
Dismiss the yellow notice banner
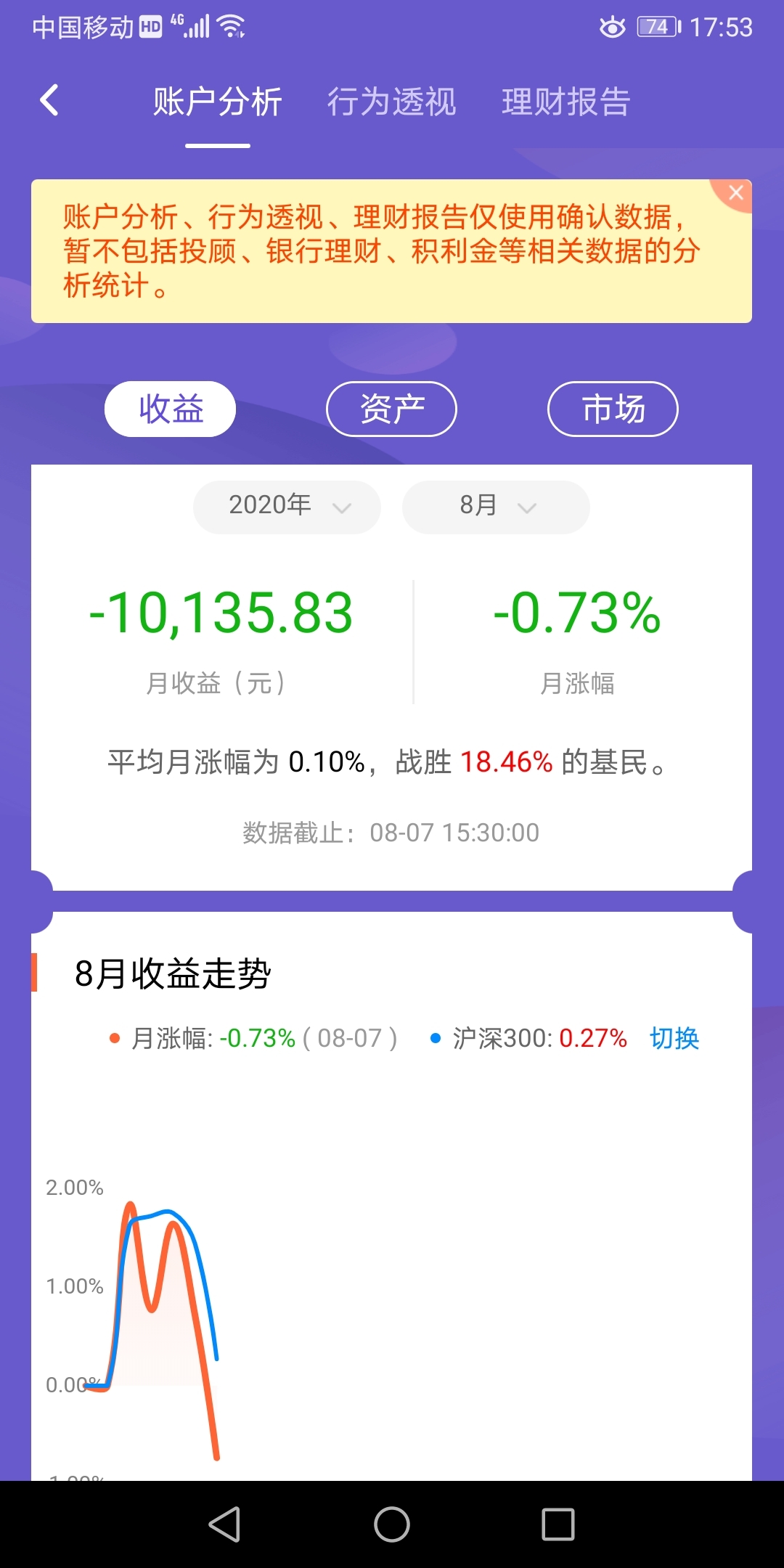735,193
